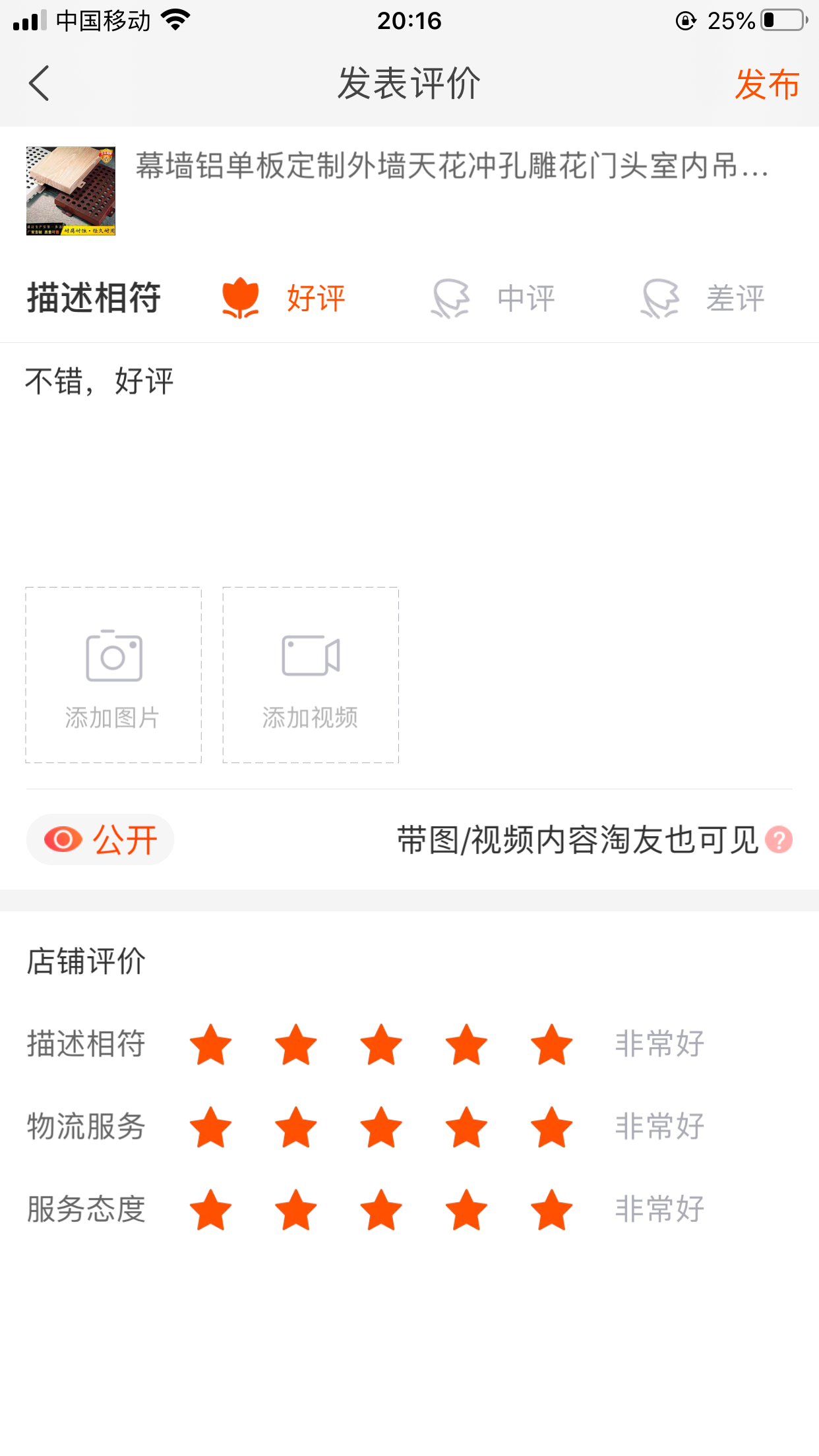Rate 描述相符 three stars

[x=381, y=1045]
